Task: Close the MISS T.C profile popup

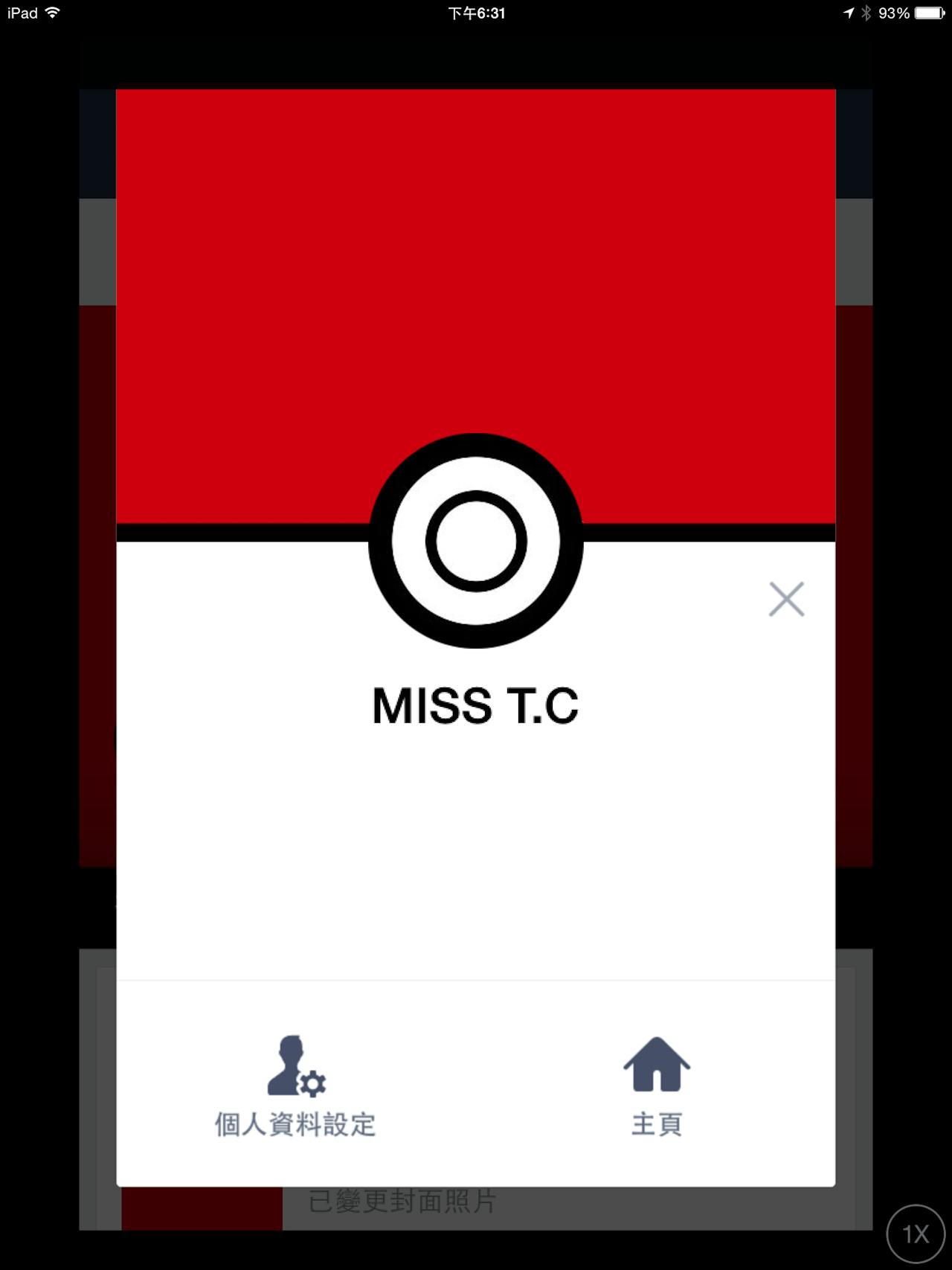Action: (786, 600)
